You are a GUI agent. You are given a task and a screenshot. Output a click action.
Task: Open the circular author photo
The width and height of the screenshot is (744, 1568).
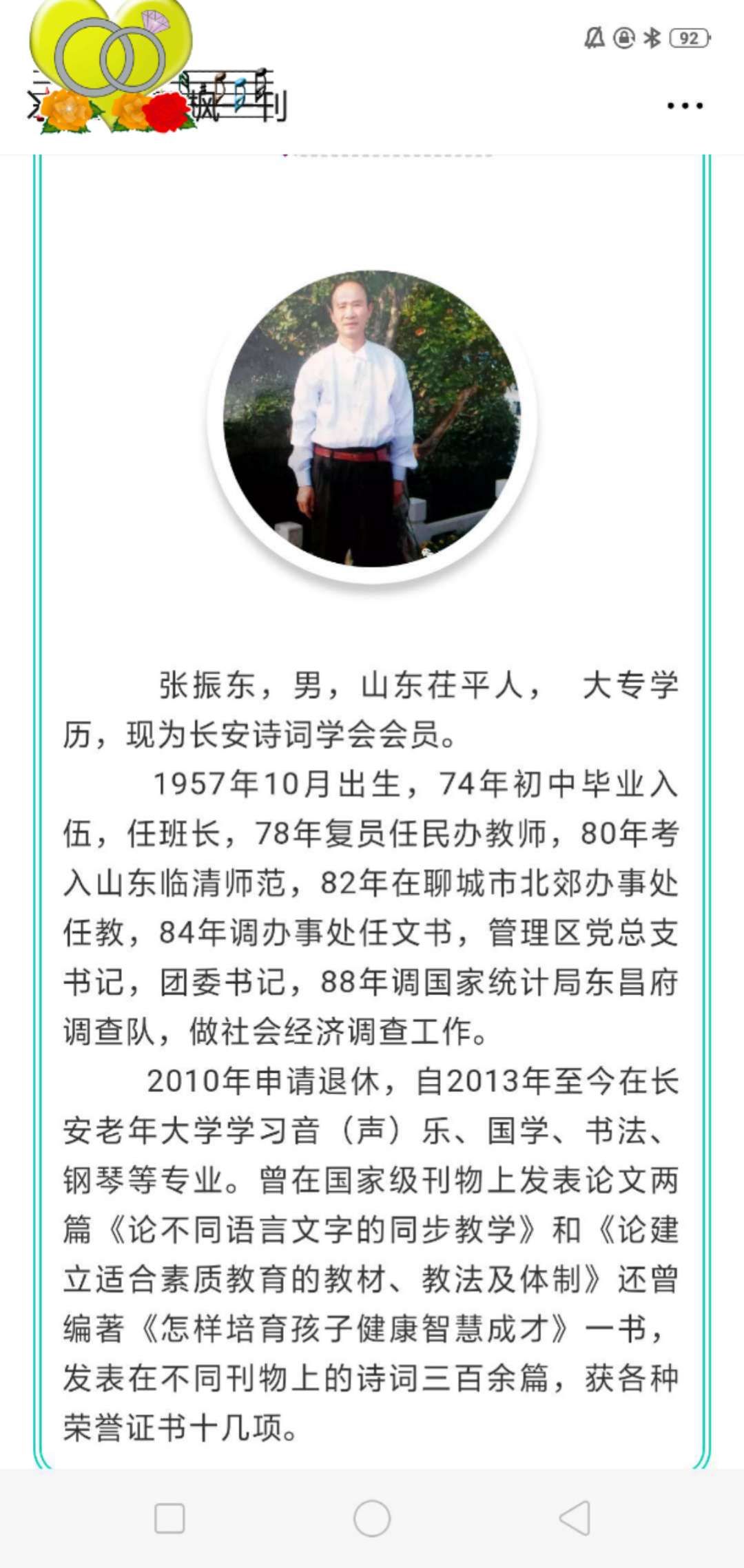pyautogui.click(x=372, y=419)
